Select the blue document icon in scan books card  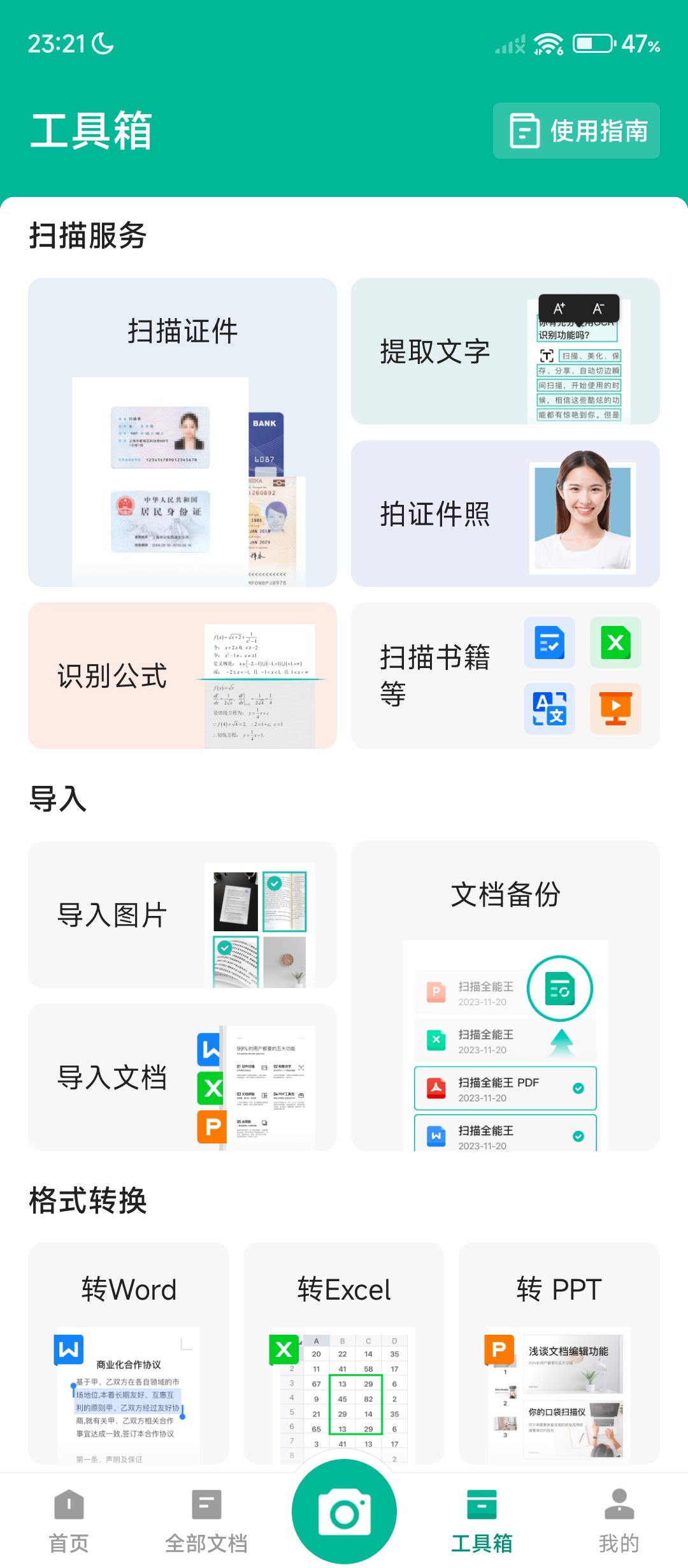click(x=549, y=643)
